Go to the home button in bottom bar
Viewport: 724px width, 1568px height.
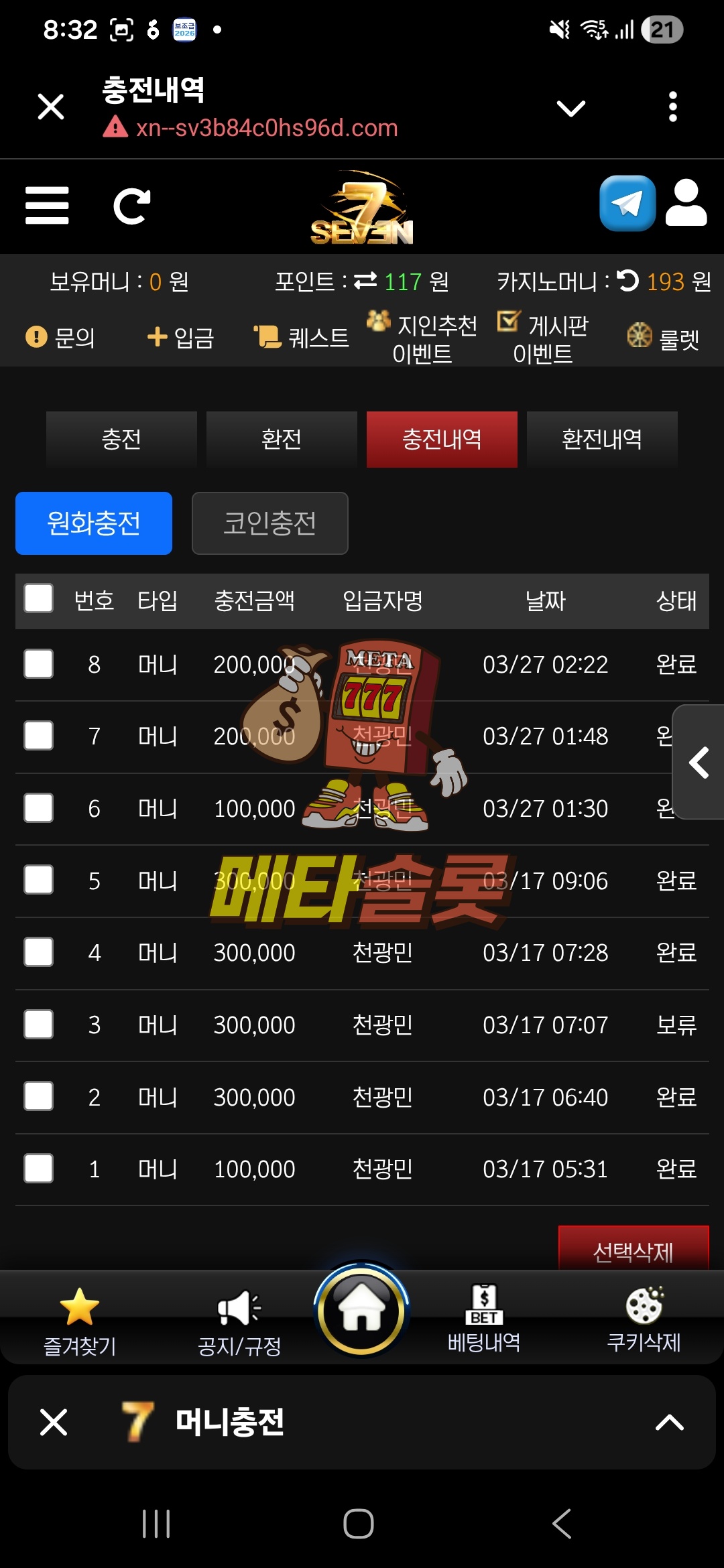pos(362,1311)
